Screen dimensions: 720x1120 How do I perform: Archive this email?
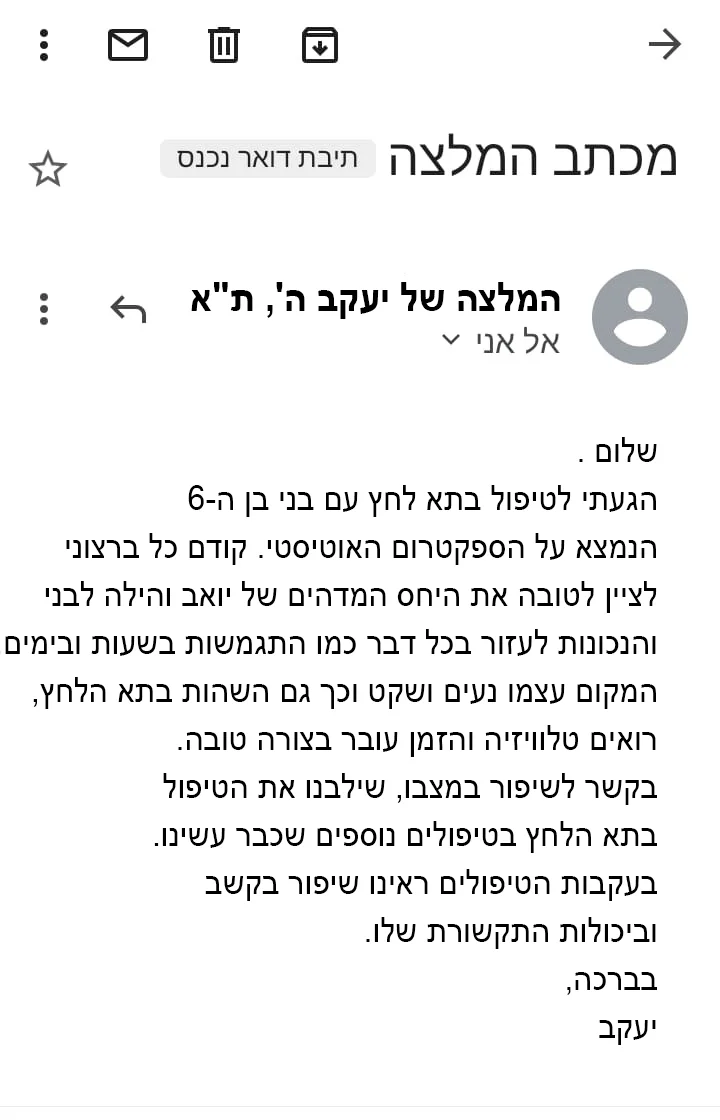320,45
